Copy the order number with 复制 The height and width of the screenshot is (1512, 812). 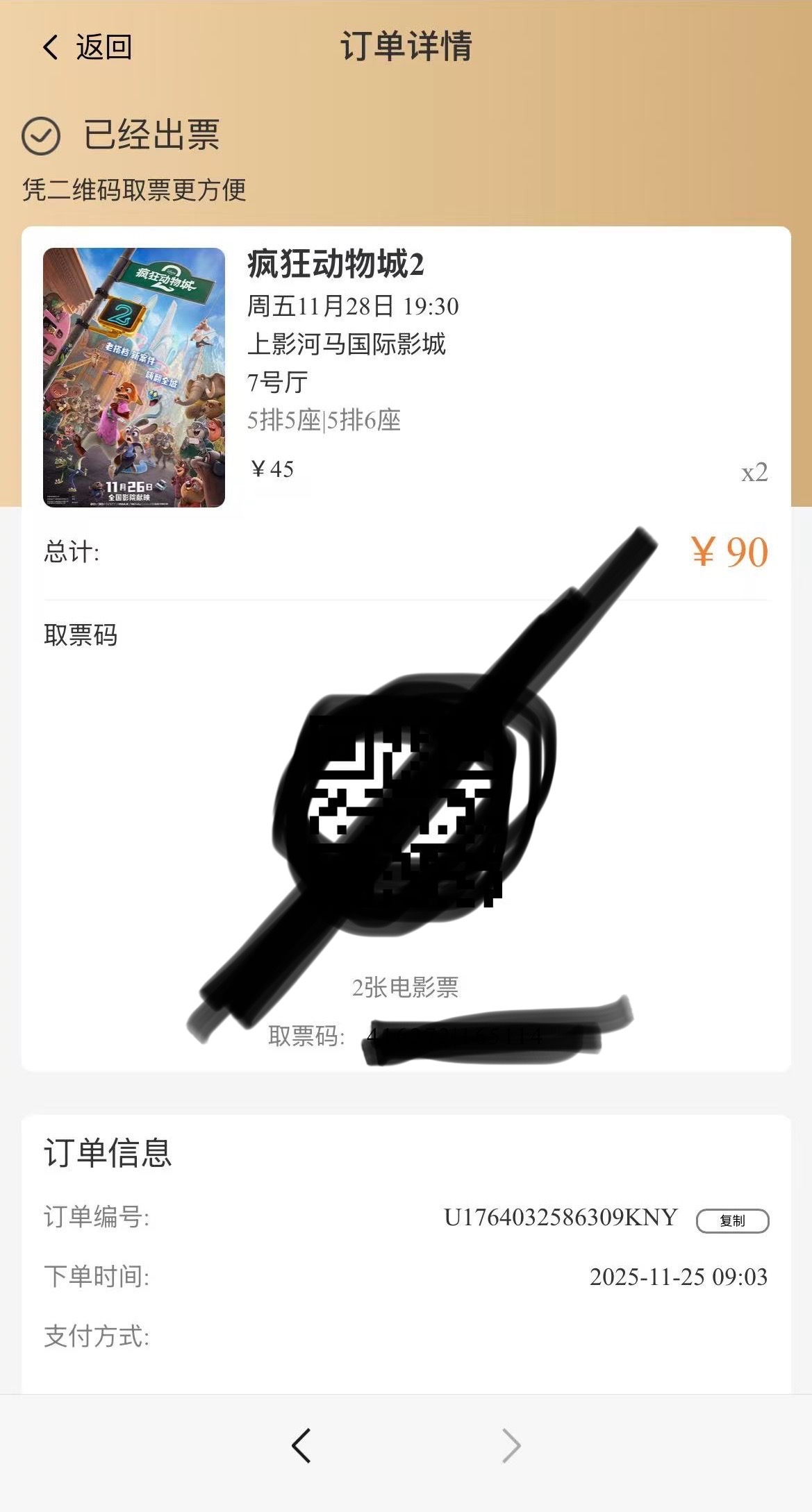[x=732, y=1220]
